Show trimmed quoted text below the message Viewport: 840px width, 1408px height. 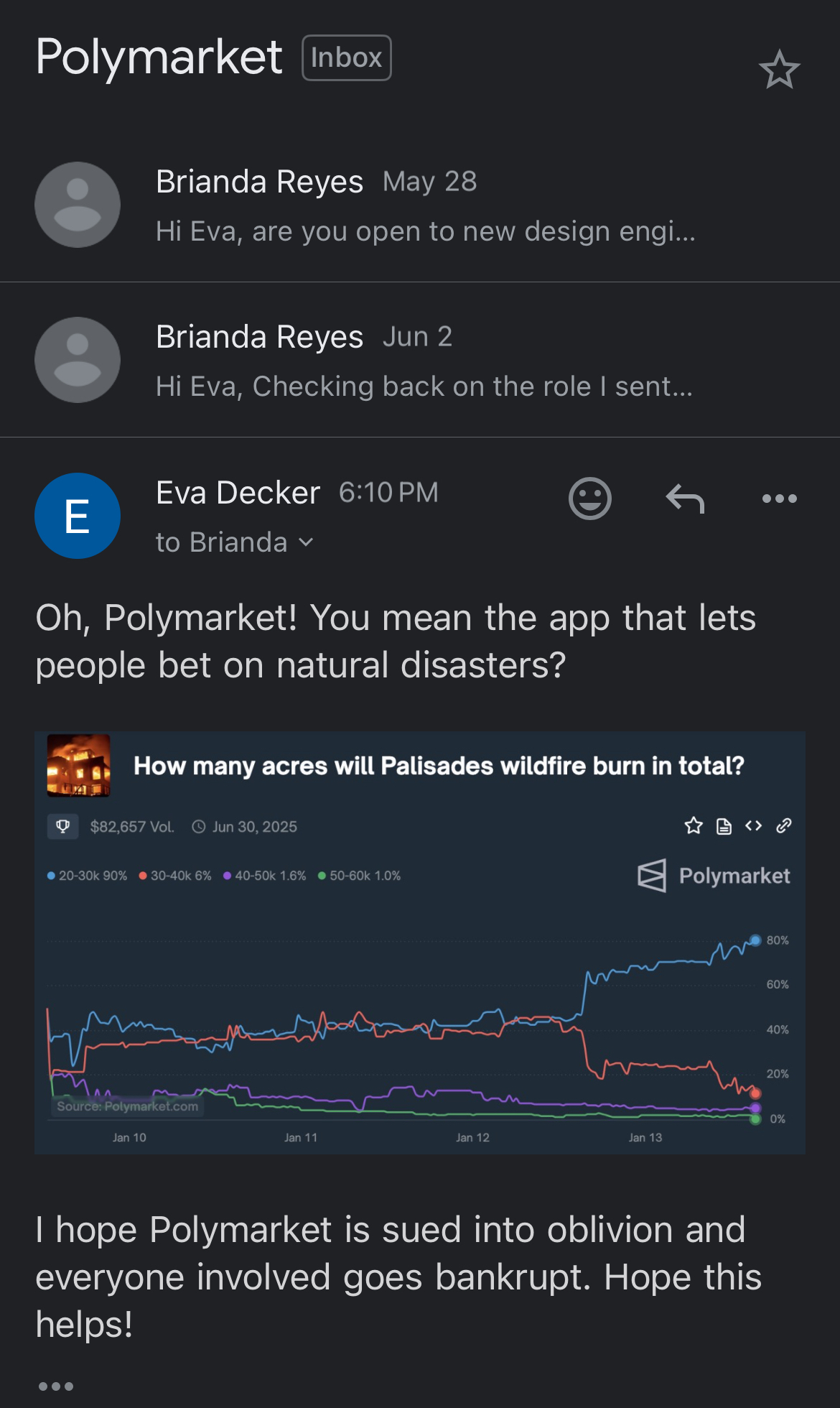[56, 1386]
